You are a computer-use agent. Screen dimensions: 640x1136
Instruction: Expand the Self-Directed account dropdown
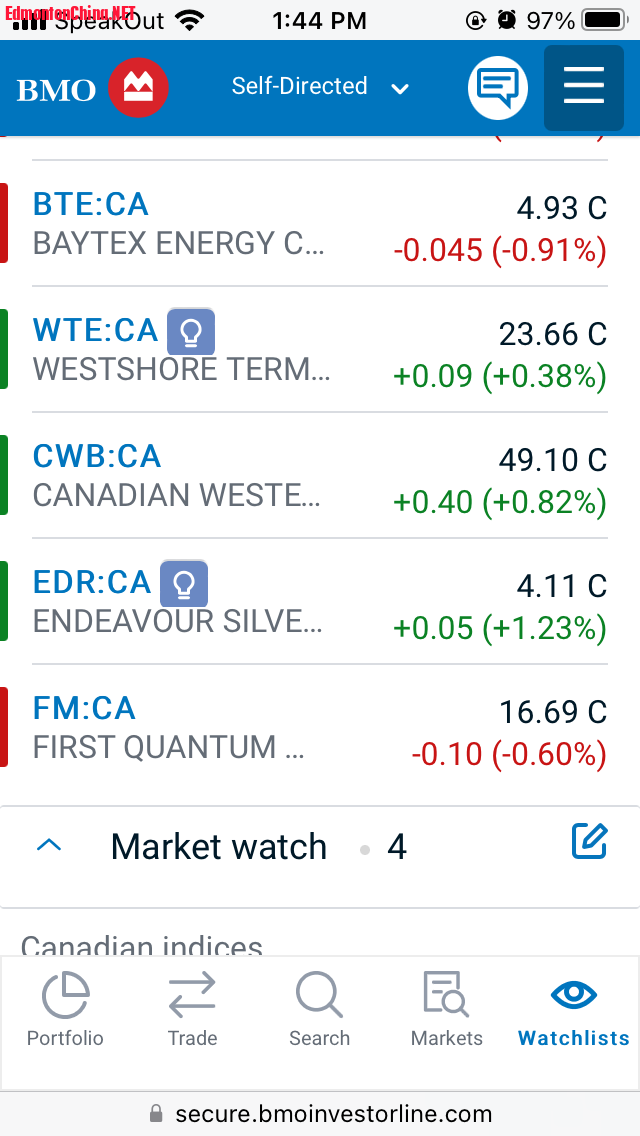320,87
